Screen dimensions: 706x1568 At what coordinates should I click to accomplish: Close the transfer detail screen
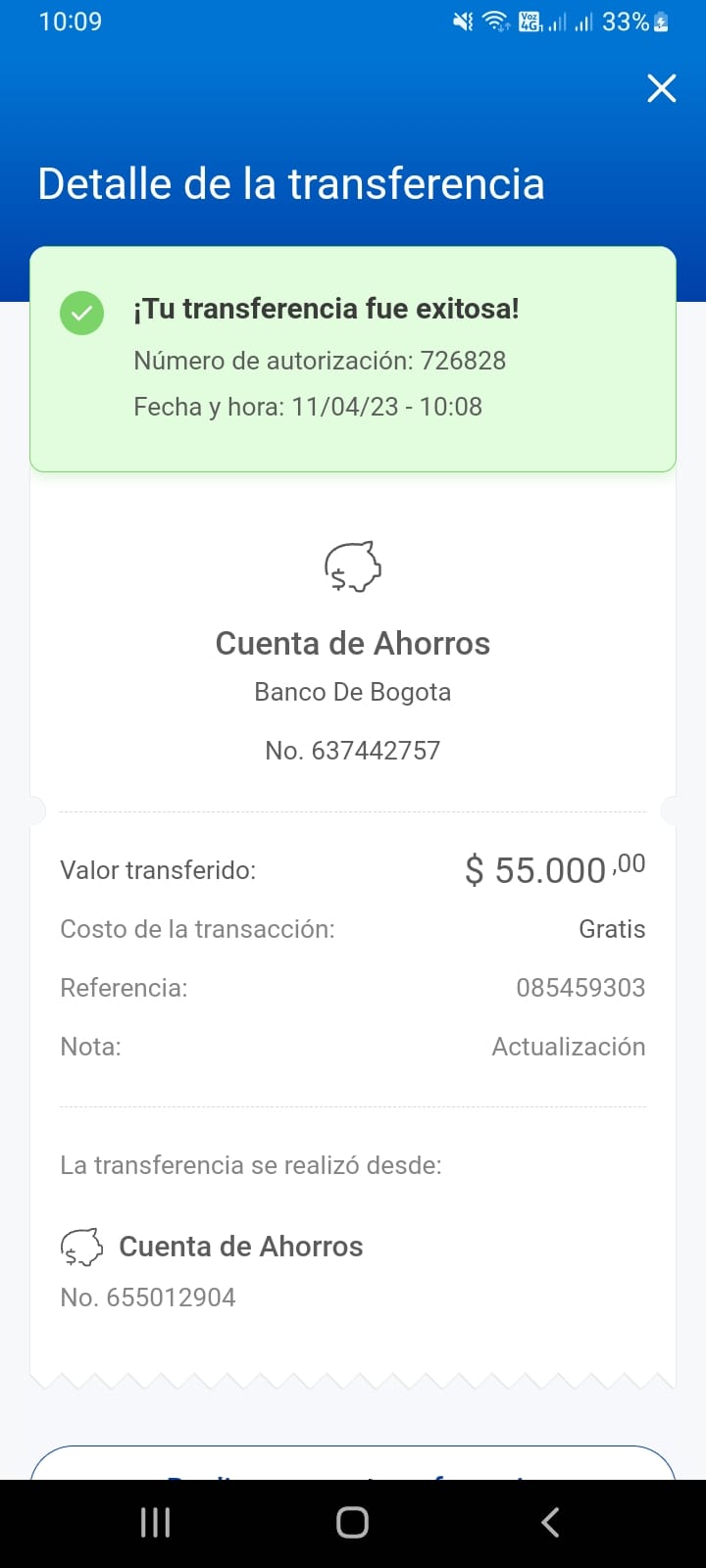point(662,88)
